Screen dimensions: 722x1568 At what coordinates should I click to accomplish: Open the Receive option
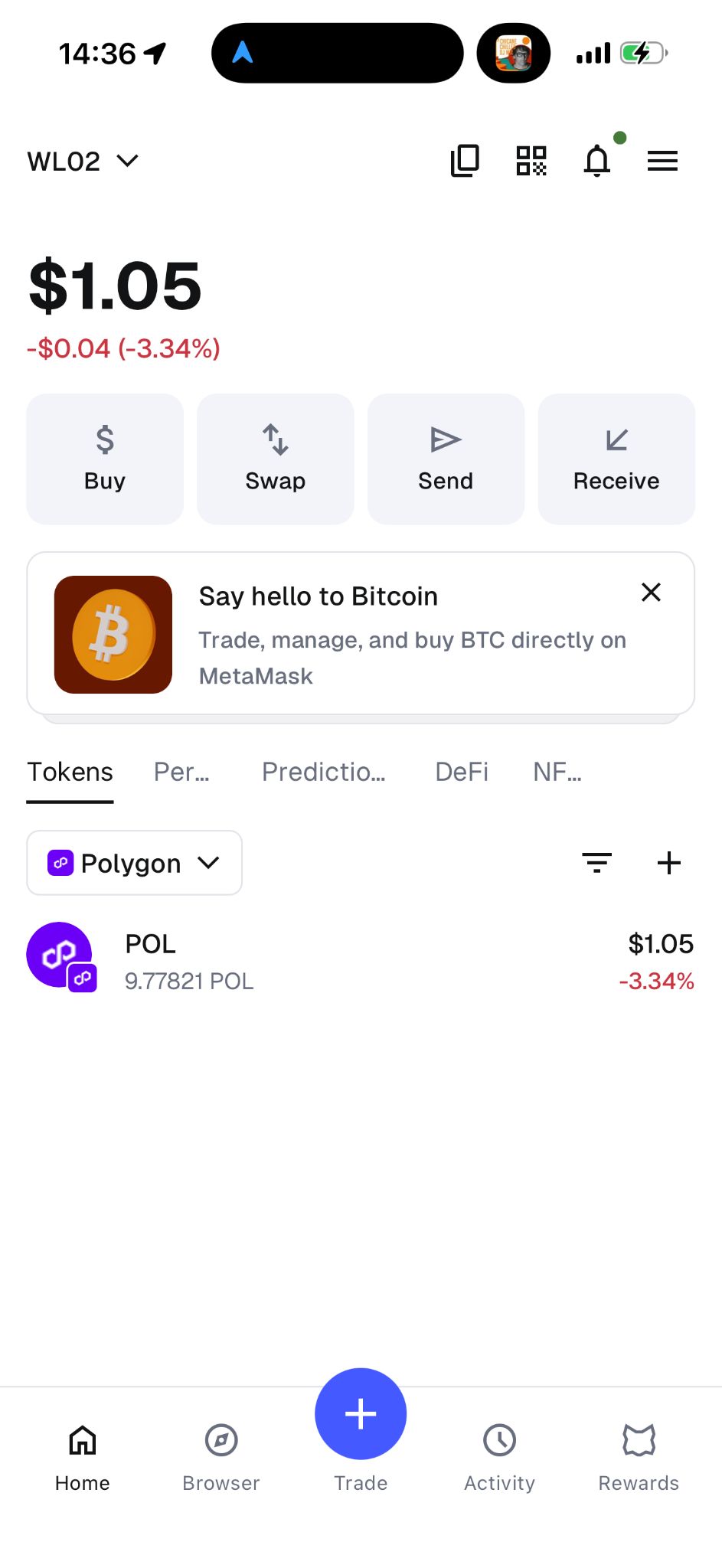(x=616, y=459)
